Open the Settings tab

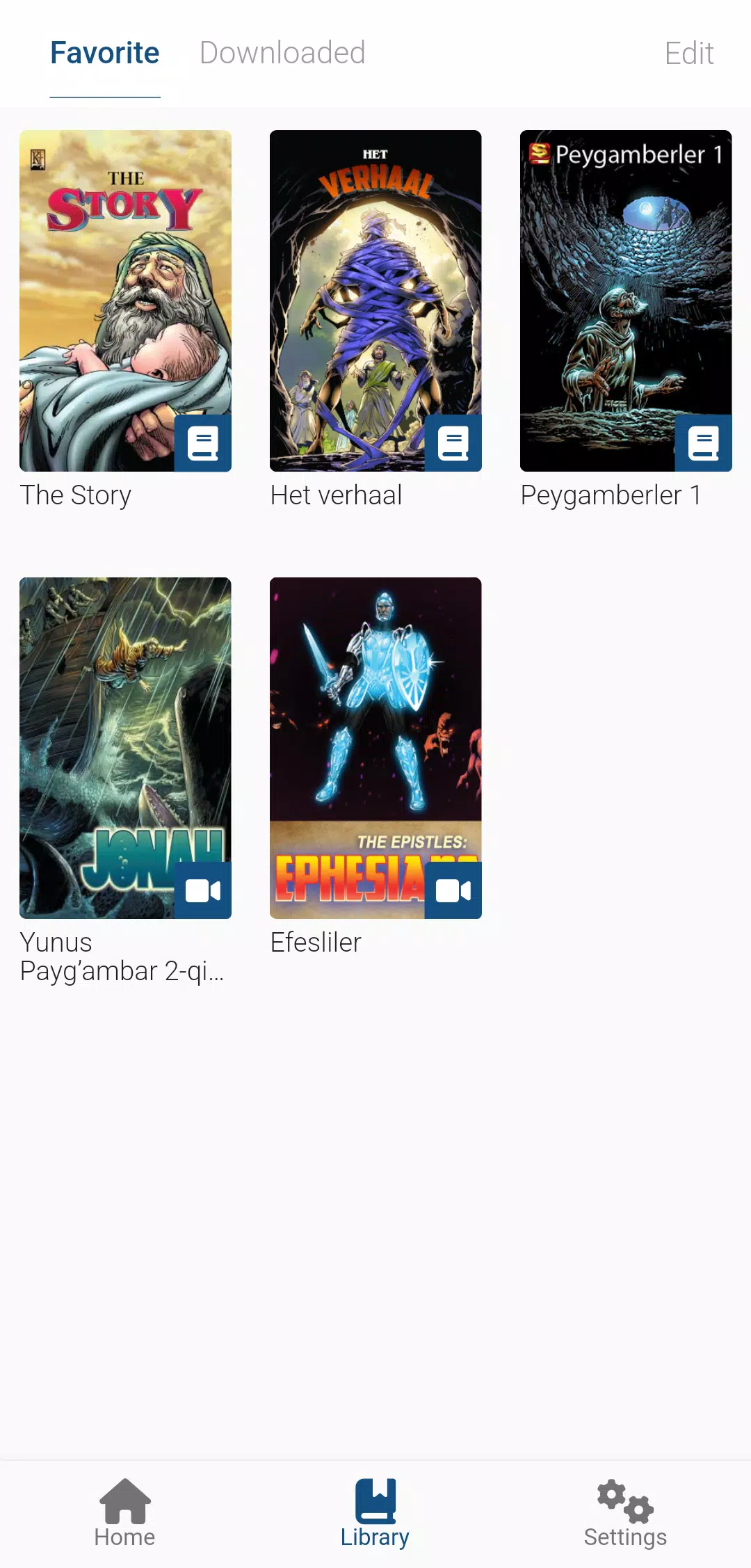click(x=625, y=1514)
